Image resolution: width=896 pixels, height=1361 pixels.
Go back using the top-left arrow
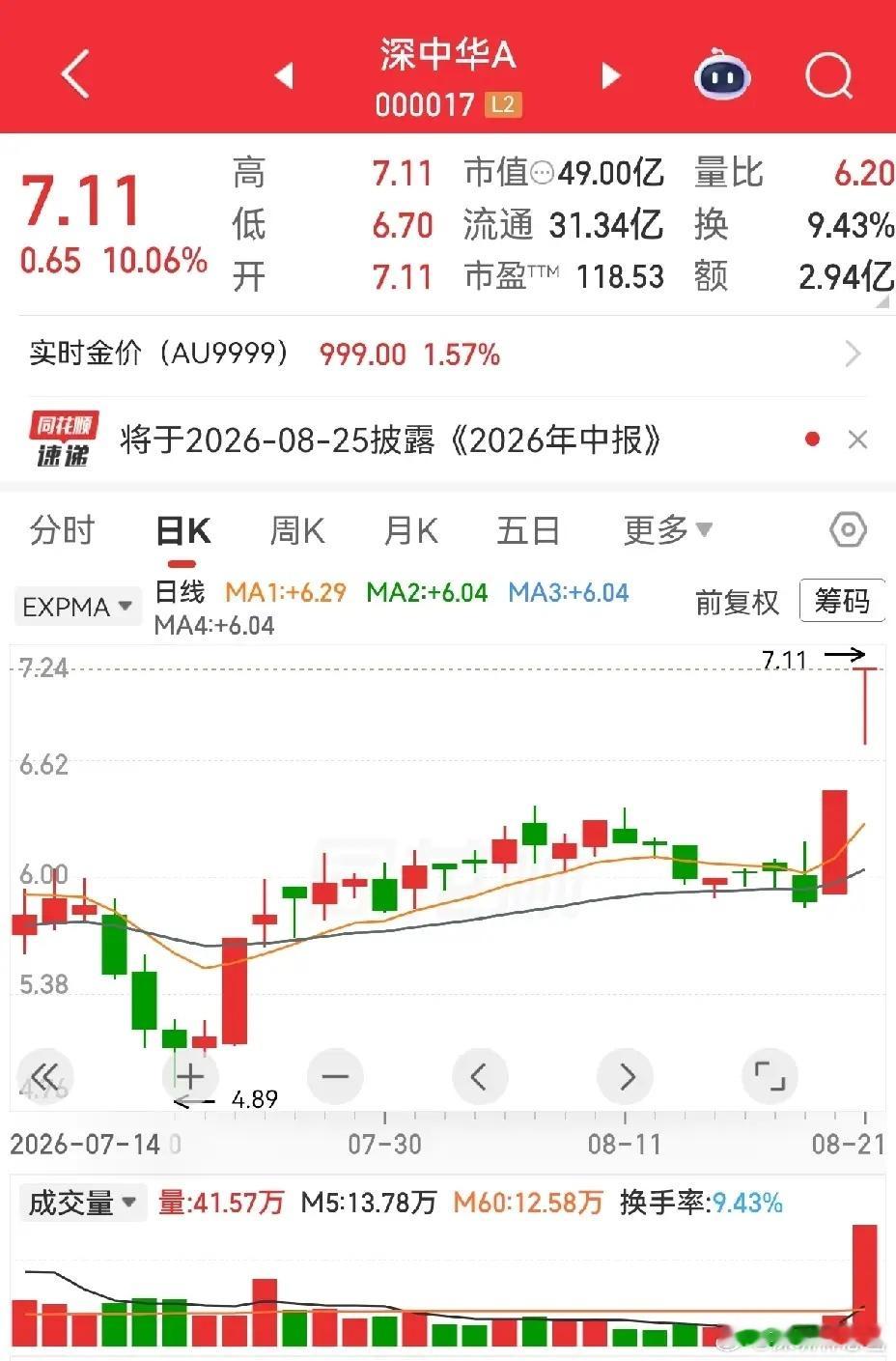75,73
